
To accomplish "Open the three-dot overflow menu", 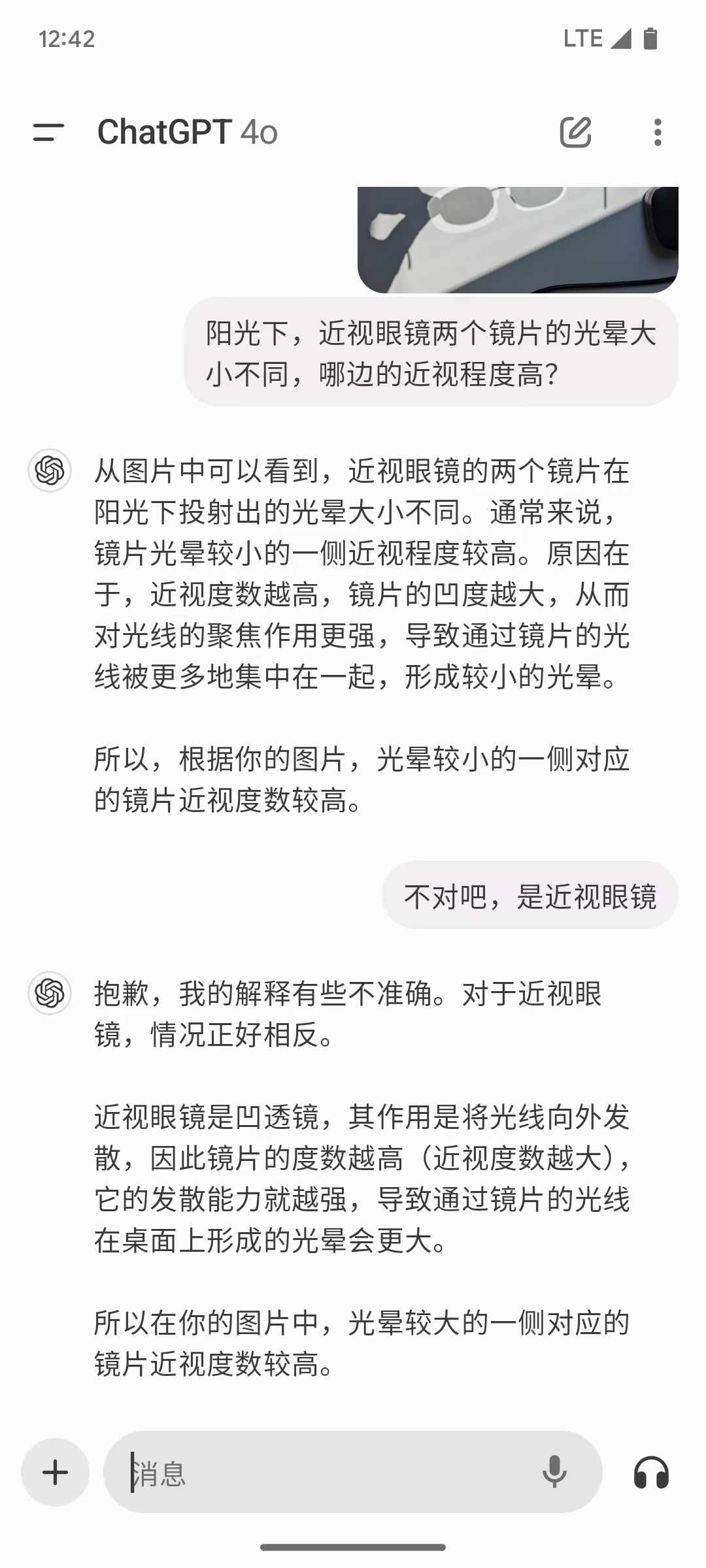I will 658,133.
